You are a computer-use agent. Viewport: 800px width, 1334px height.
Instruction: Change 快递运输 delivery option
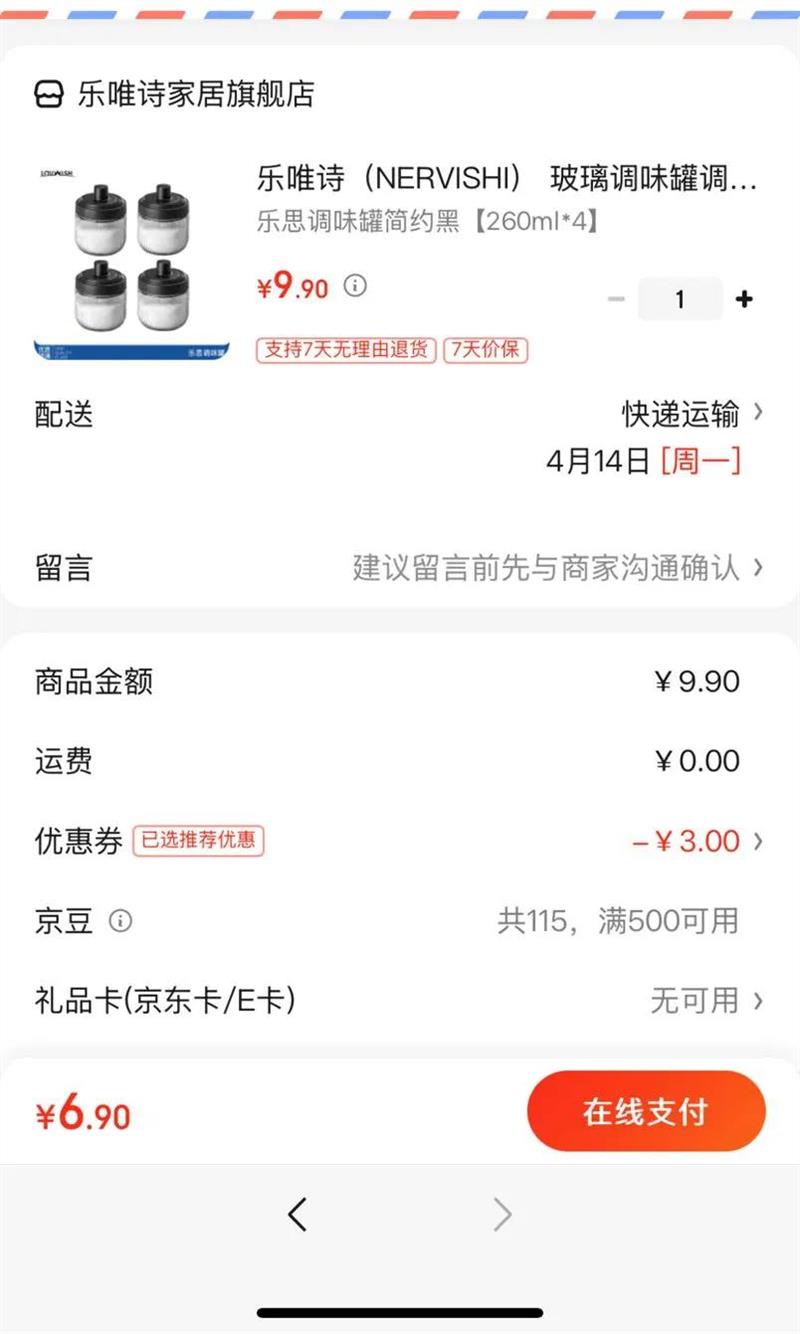click(x=692, y=413)
